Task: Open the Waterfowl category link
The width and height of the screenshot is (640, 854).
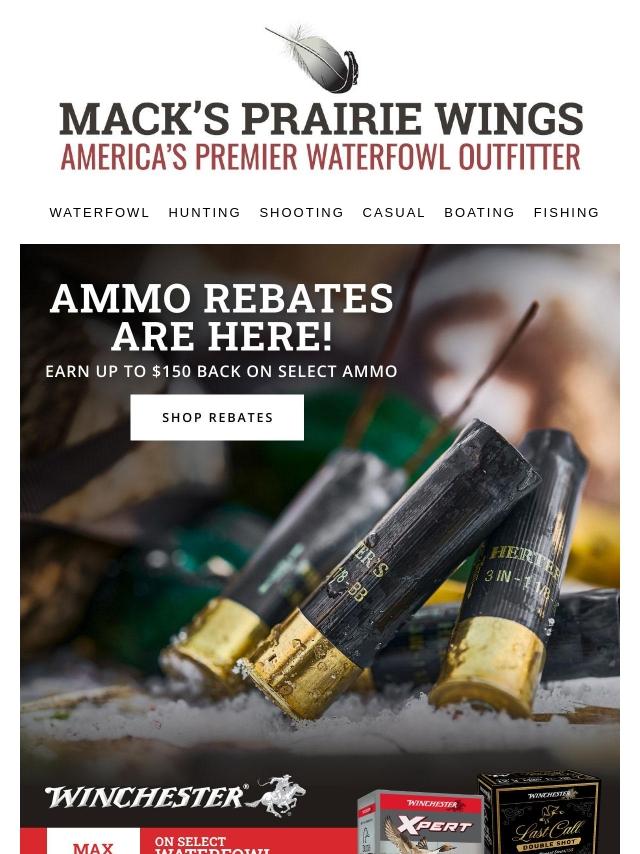Action: [x=99, y=213]
